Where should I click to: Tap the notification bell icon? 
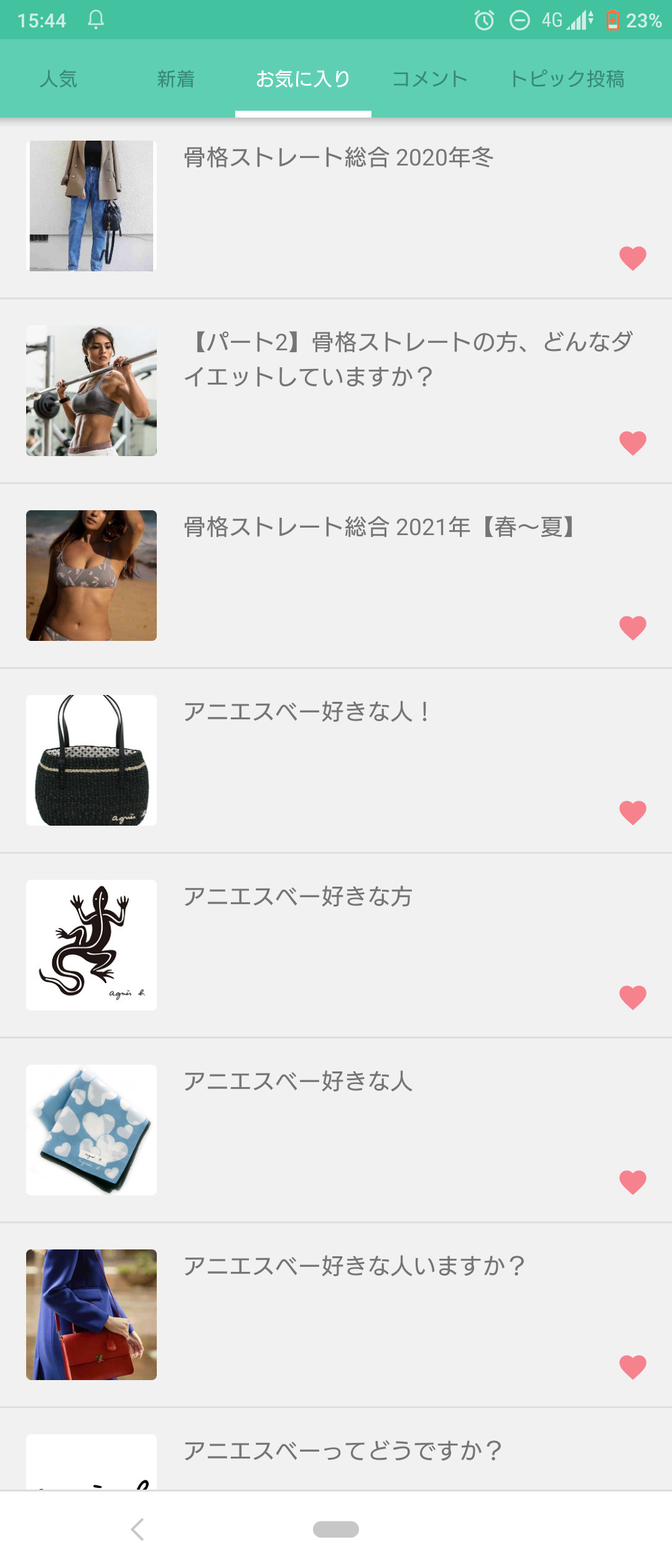coord(96,21)
